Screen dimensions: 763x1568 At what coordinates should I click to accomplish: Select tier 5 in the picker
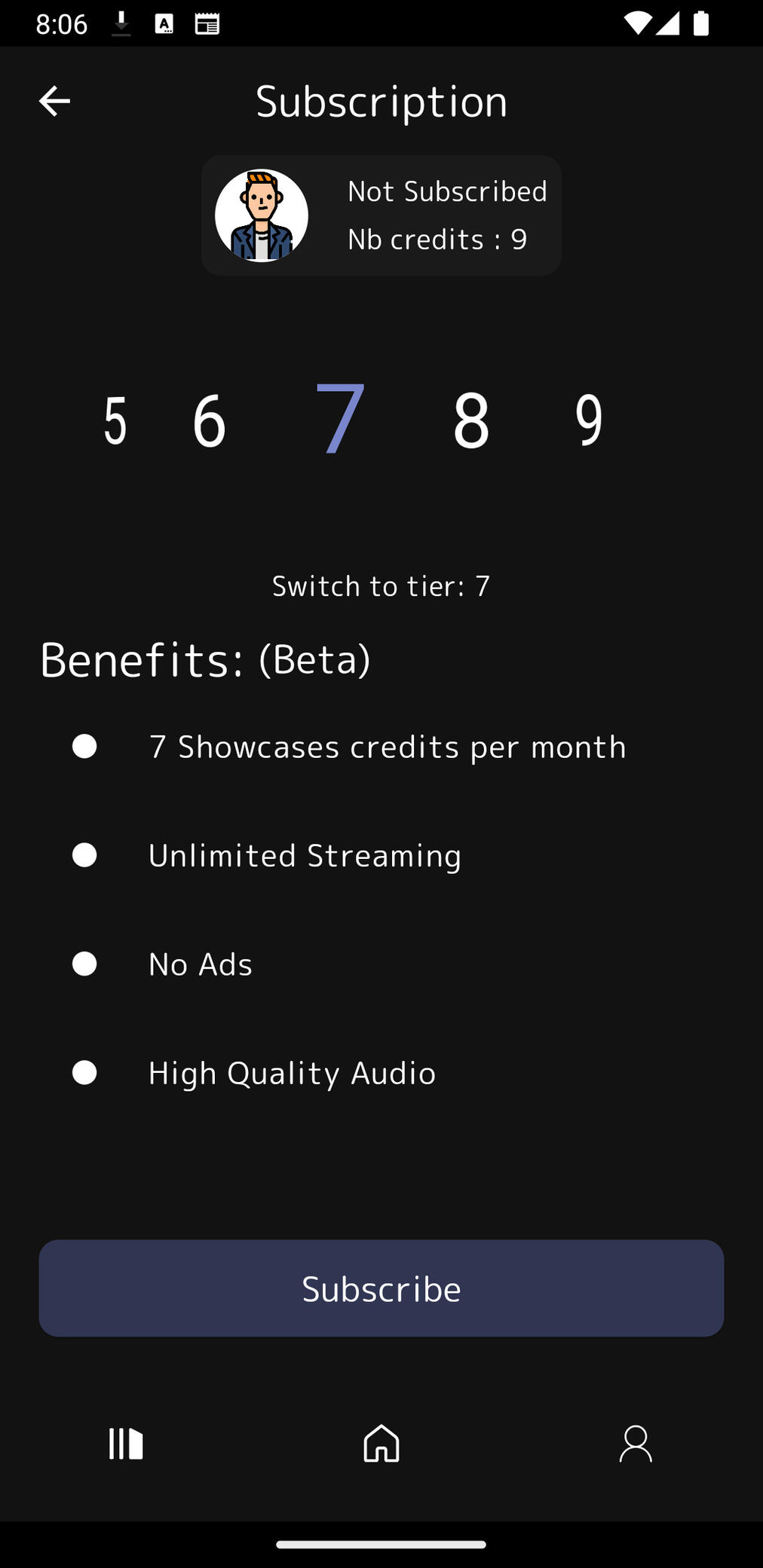click(x=115, y=420)
